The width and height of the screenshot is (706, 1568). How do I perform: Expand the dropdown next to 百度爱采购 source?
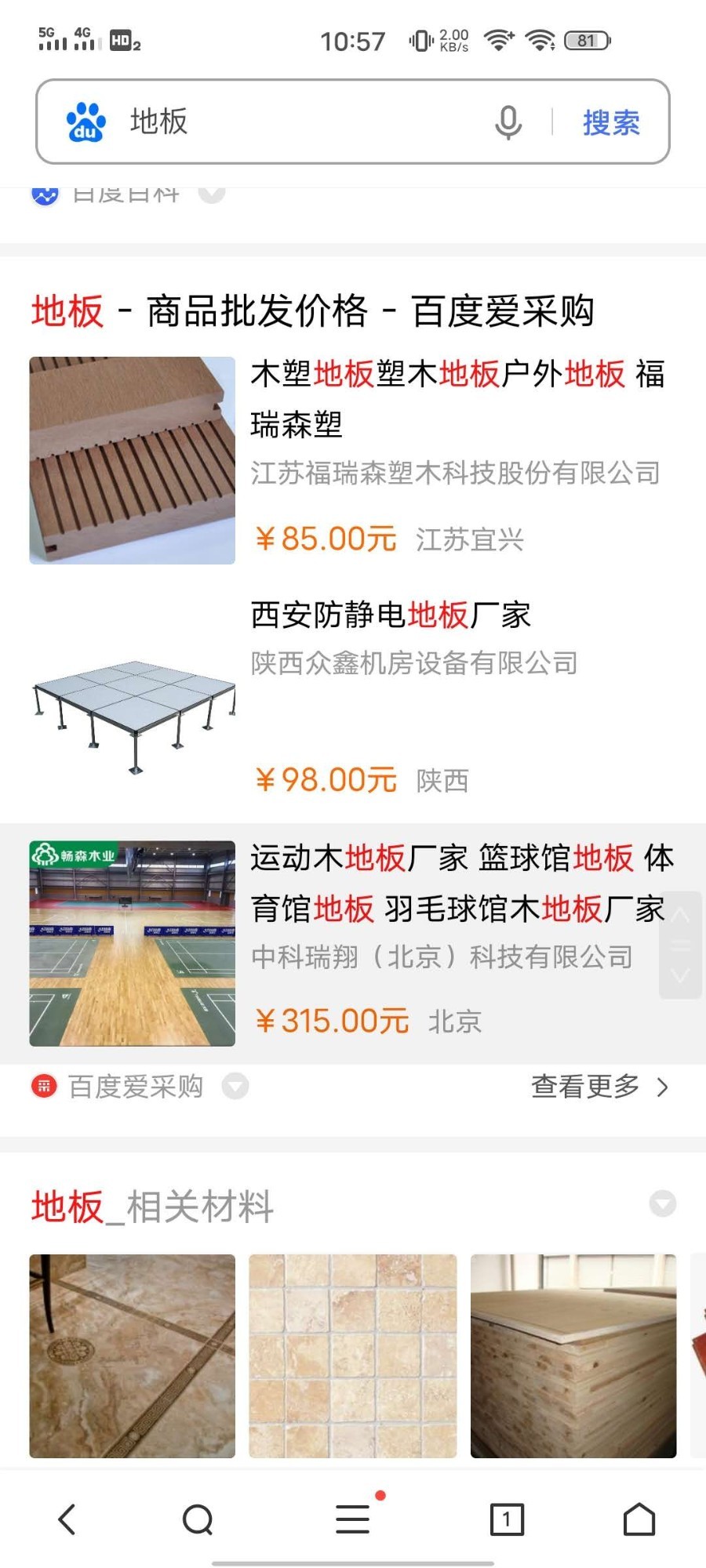[x=235, y=1087]
